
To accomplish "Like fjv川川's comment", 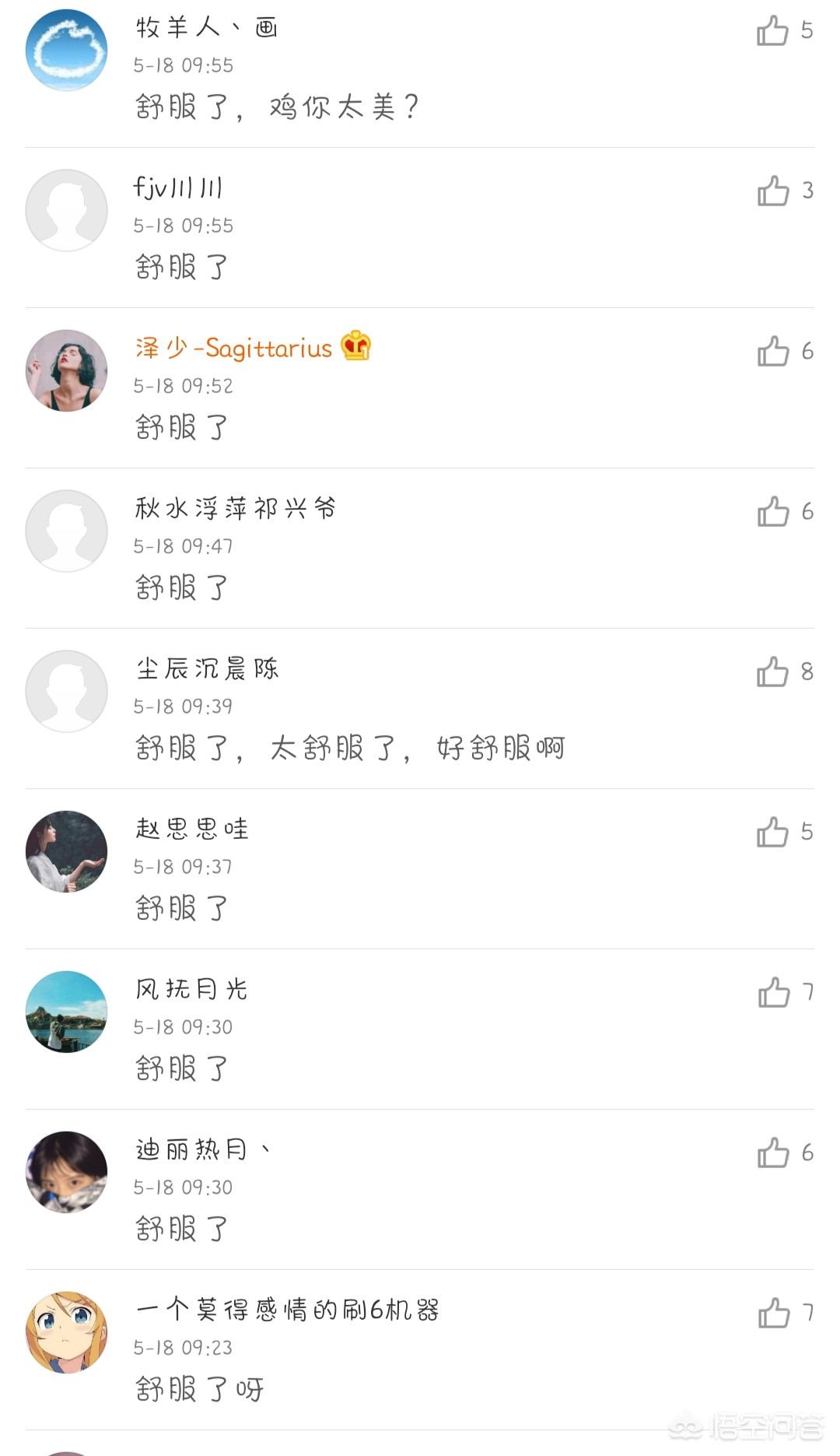I will coord(772,191).
